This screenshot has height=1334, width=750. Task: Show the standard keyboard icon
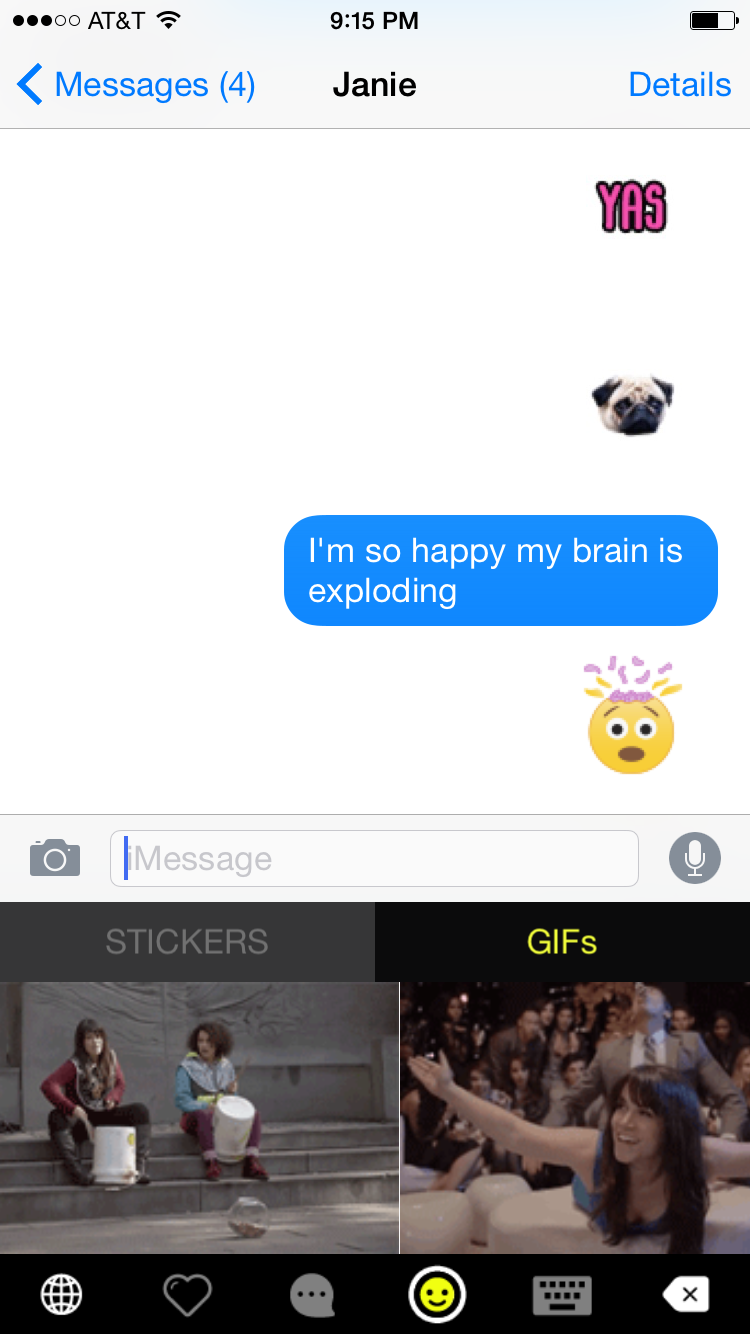pyautogui.click(x=562, y=1296)
